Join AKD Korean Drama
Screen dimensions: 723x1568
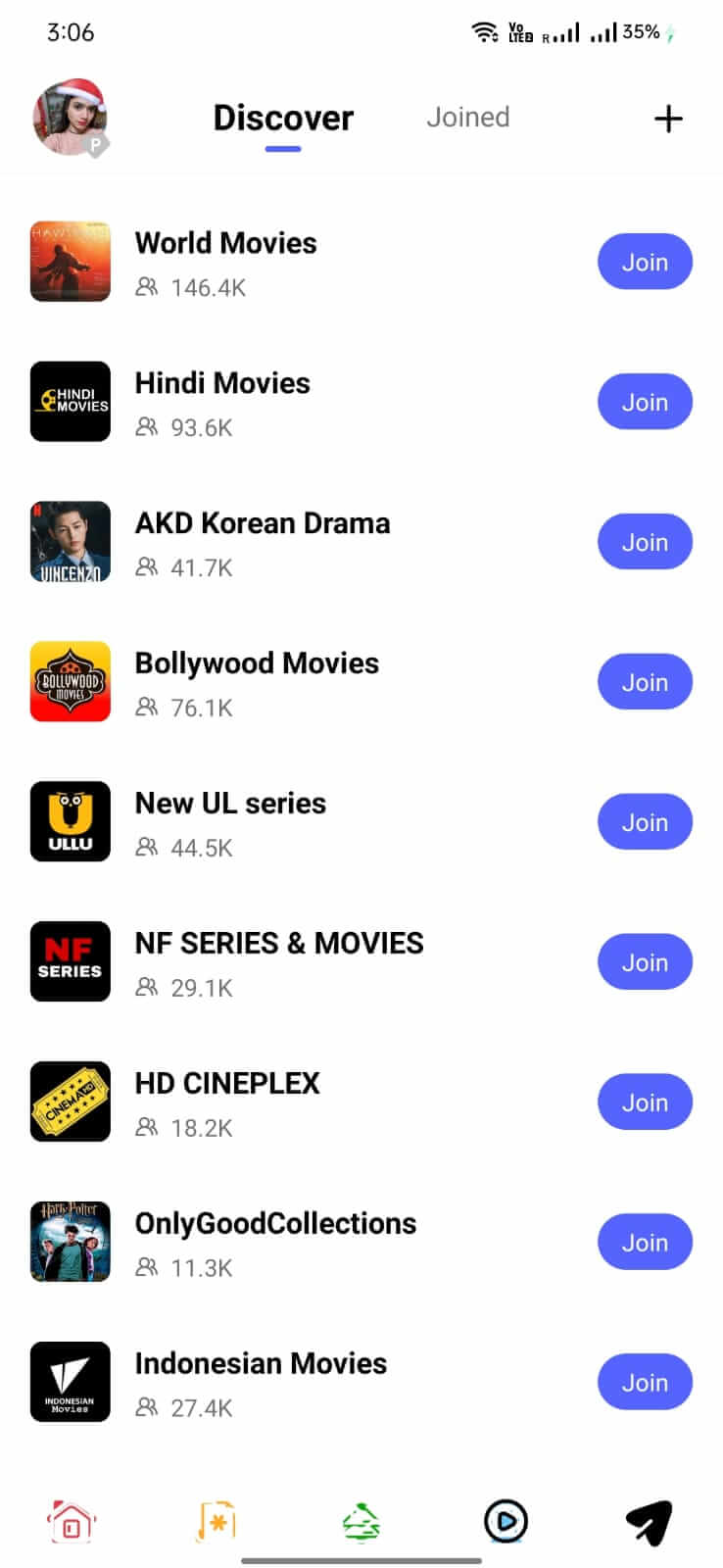pos(645,542)
